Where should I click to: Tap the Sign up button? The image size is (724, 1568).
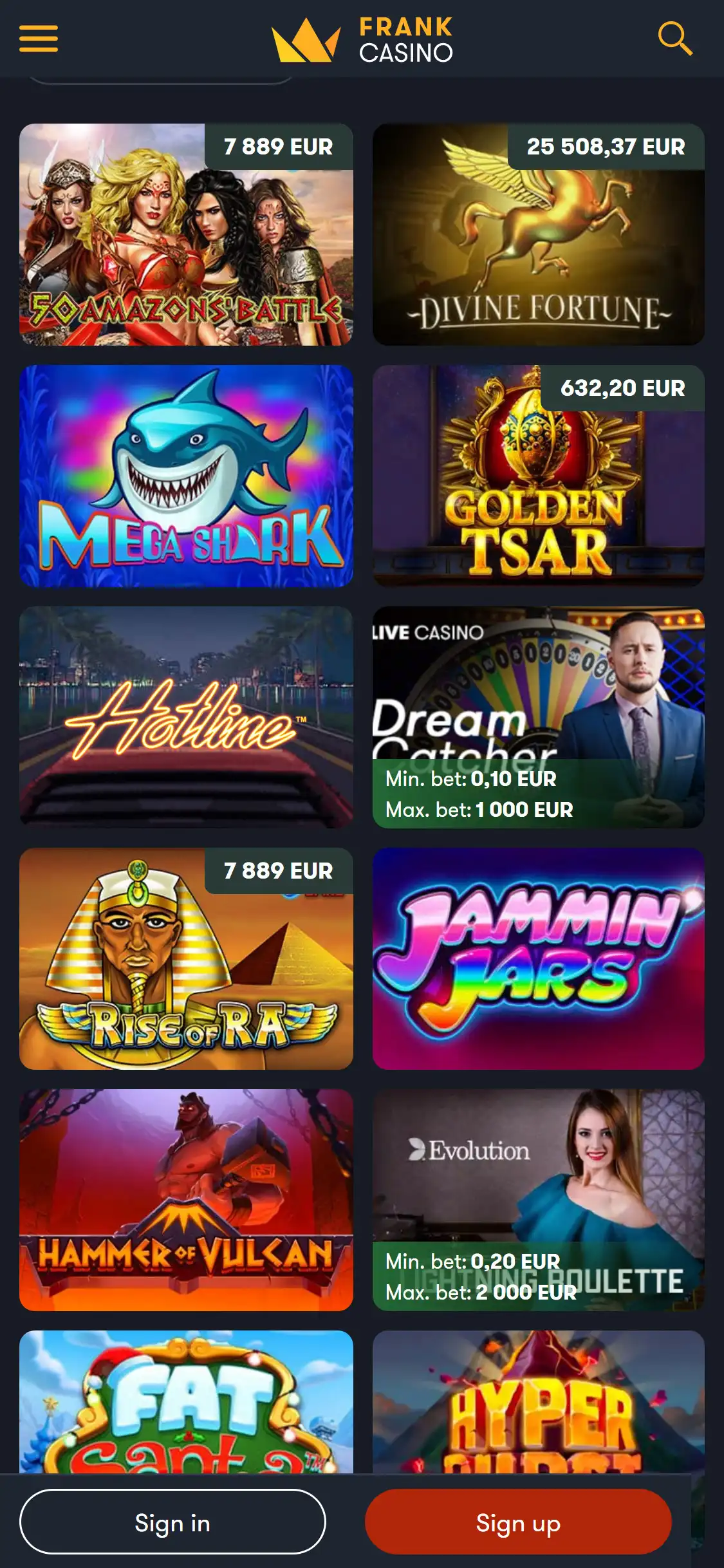coord(518,1523)
